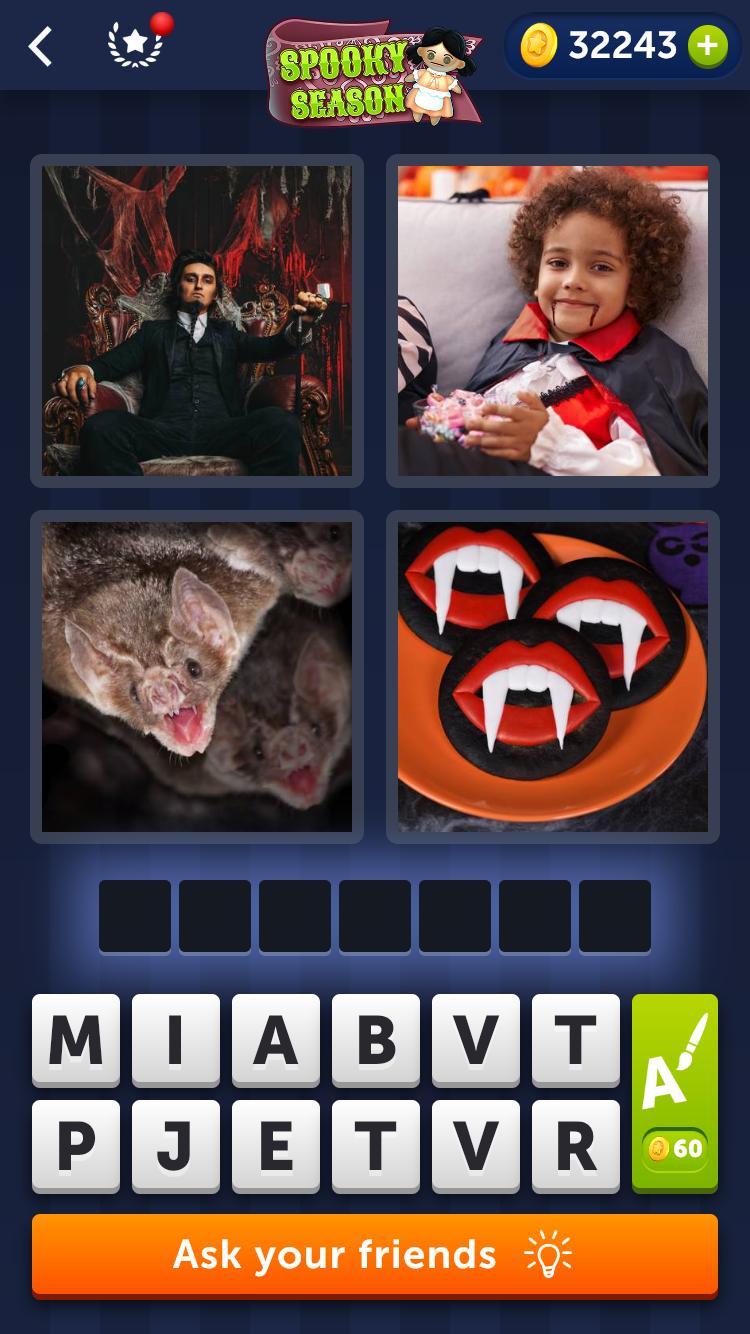The width and height of the screenshot is (750, 1334).
Task: Add more coins with the plus button
Action: point(707,46)
